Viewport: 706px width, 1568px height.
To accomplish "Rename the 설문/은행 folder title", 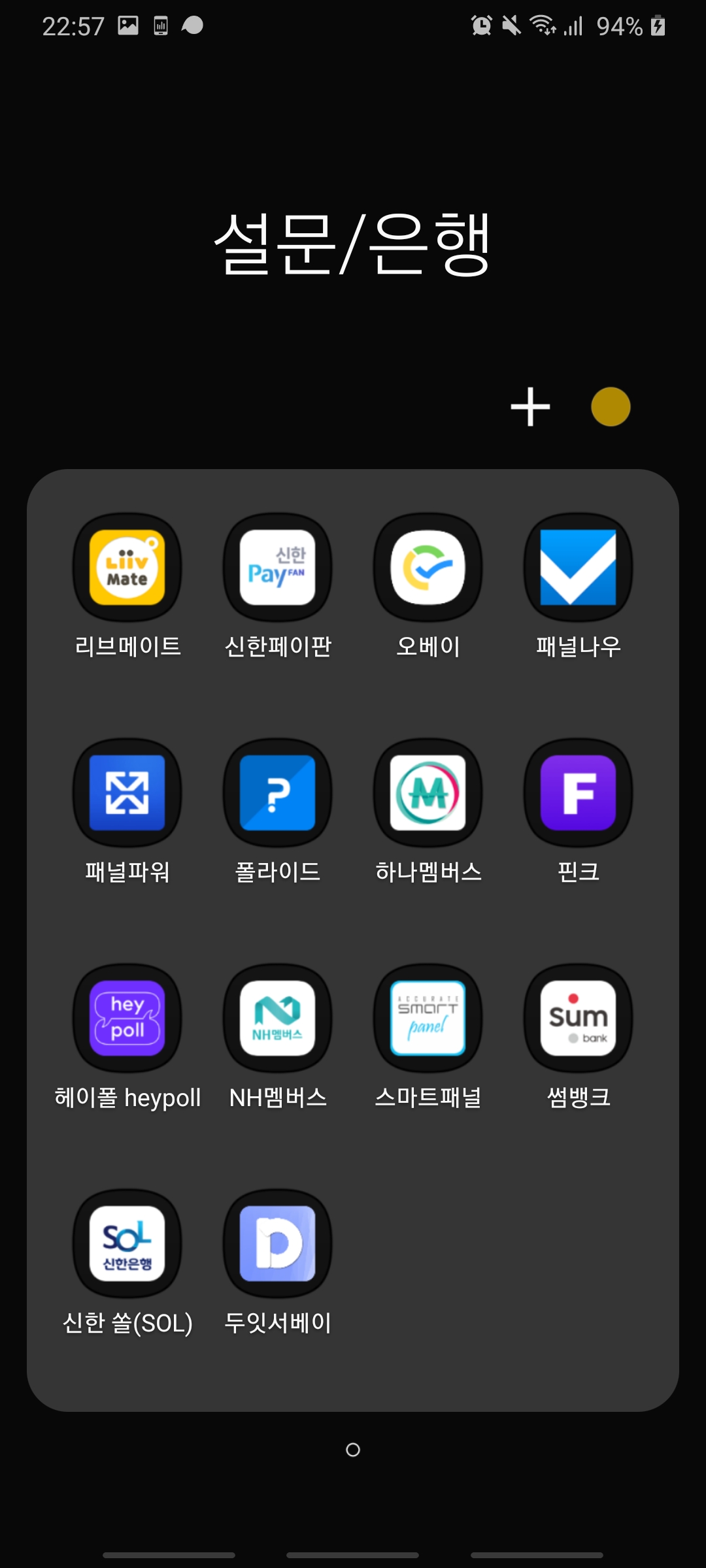I will point(352,244).
